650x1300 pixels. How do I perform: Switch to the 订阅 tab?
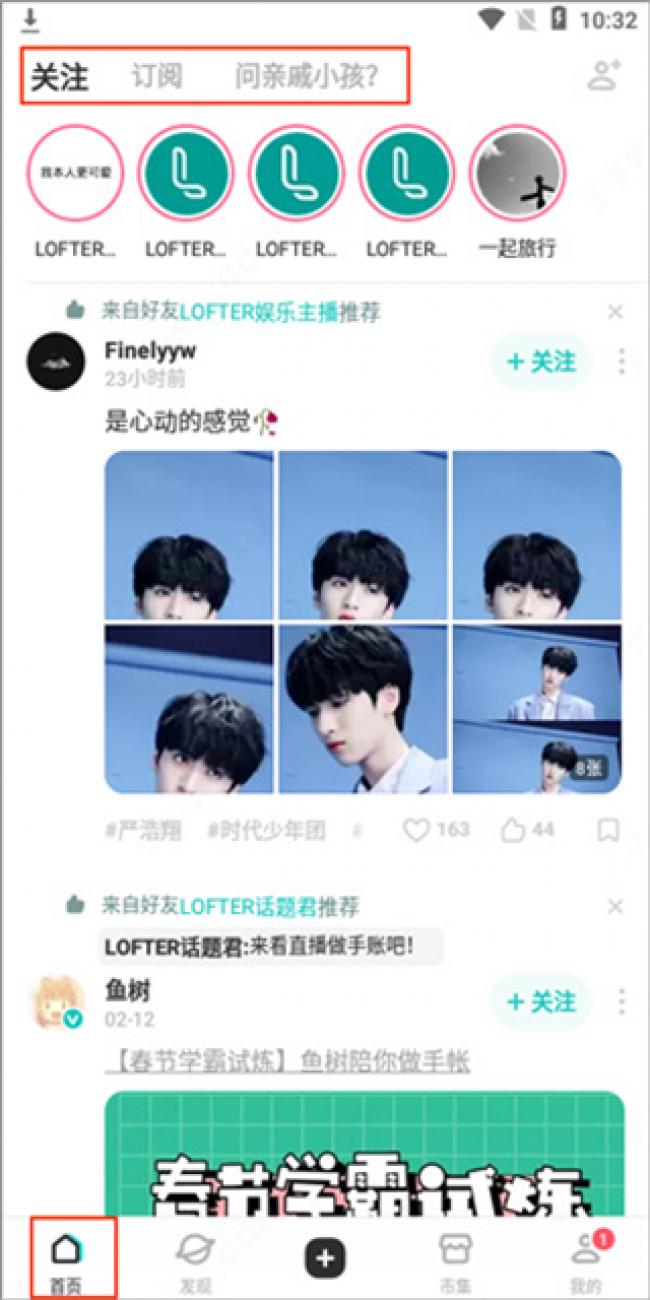click(157, 77)
